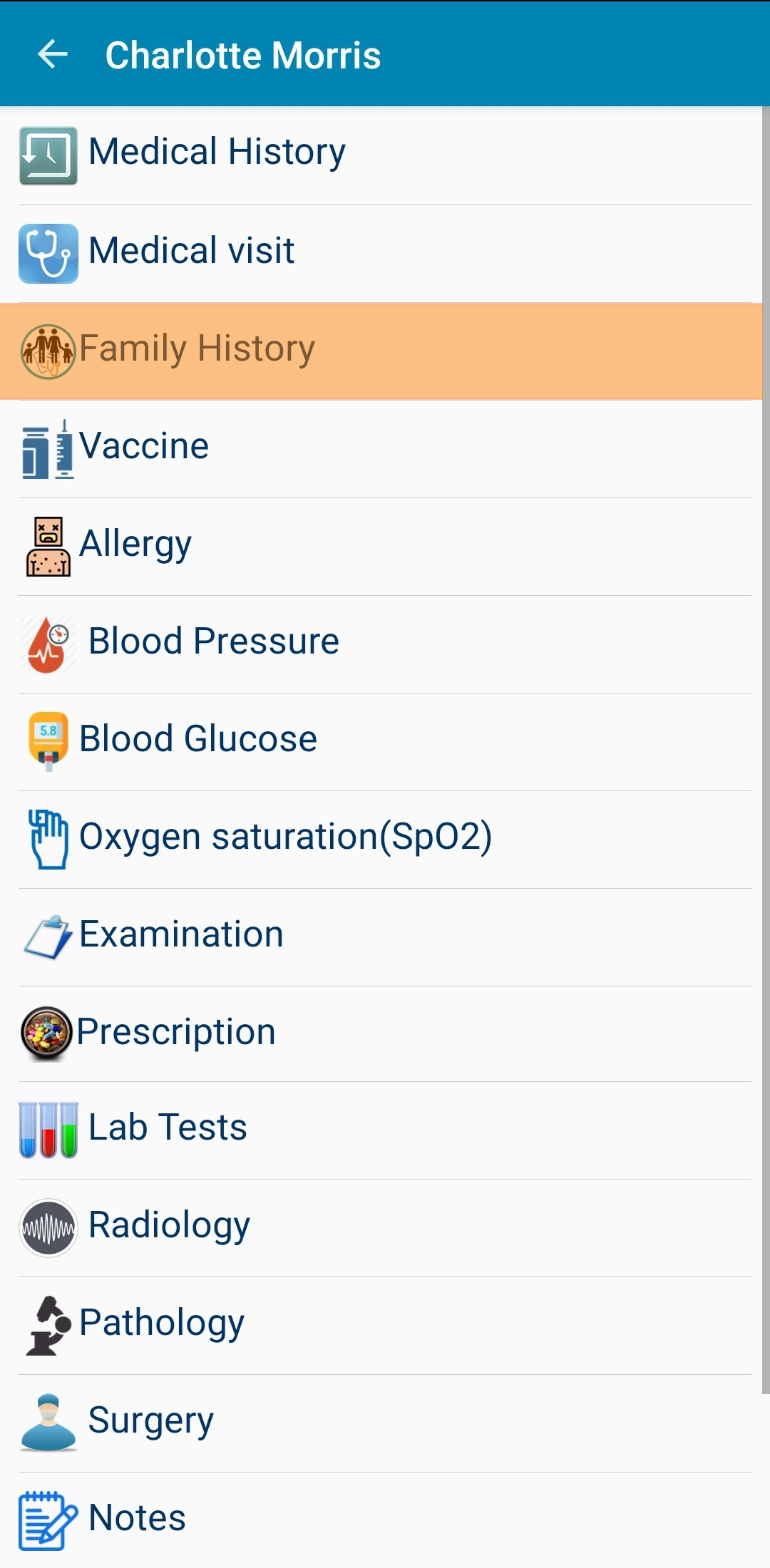
Task: Open Lab Tests
Action: point(381,1130)
